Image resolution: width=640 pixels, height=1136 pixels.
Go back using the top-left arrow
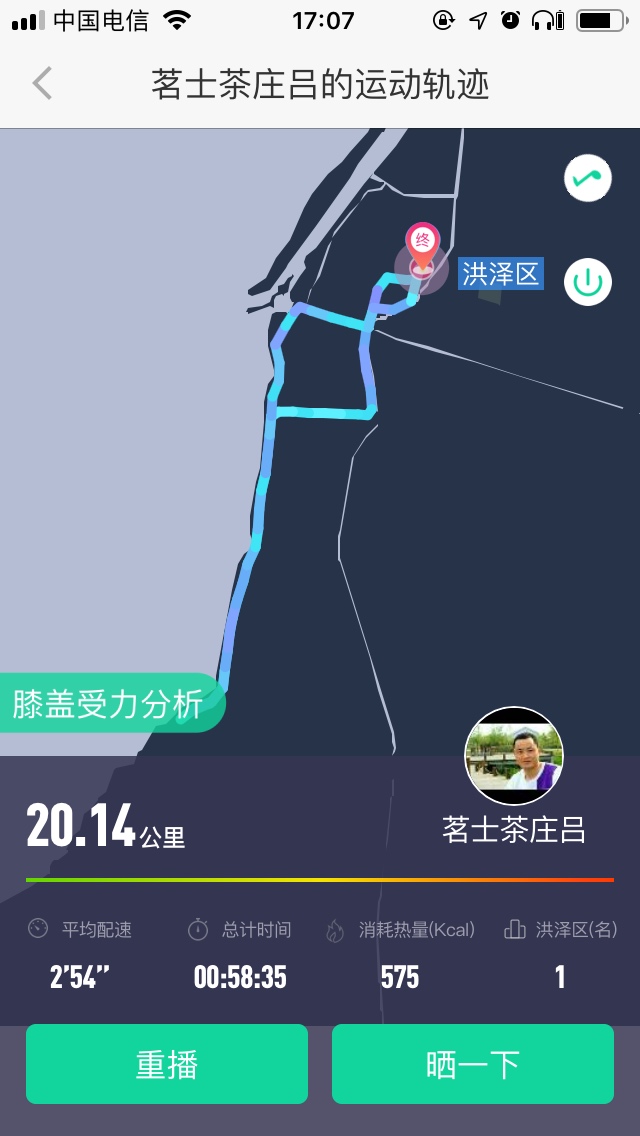point(42,83)
